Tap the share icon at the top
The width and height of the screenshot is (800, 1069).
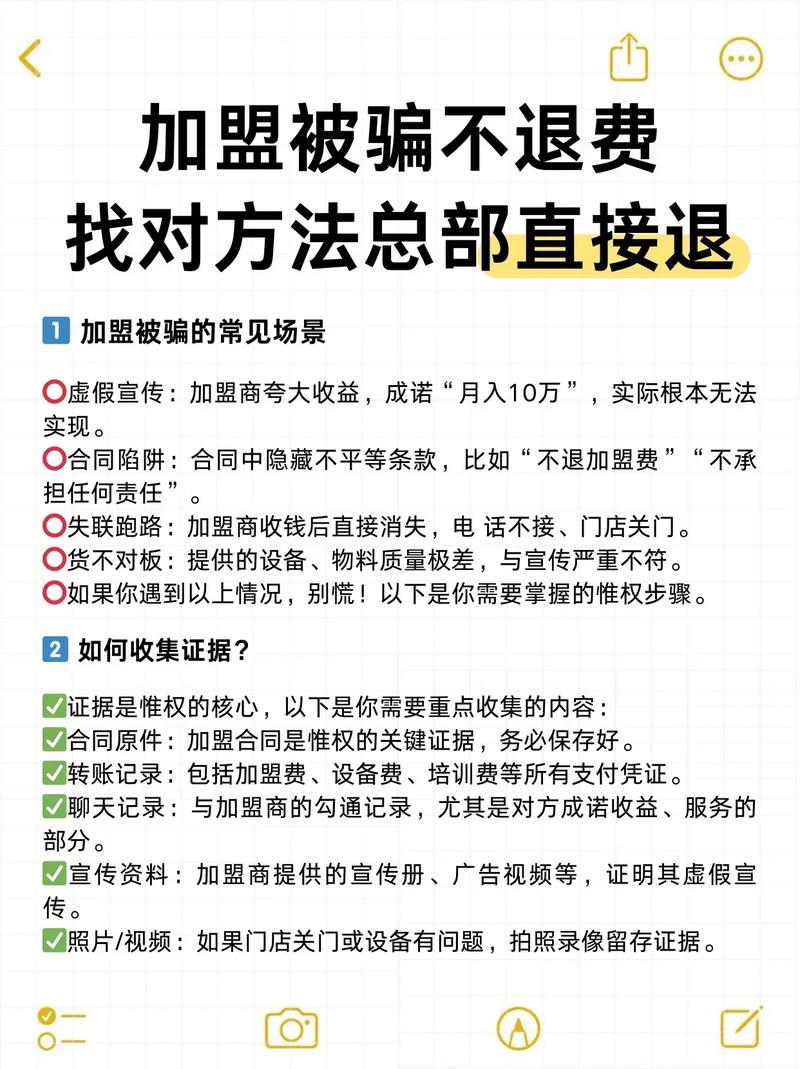pos(629,57)
